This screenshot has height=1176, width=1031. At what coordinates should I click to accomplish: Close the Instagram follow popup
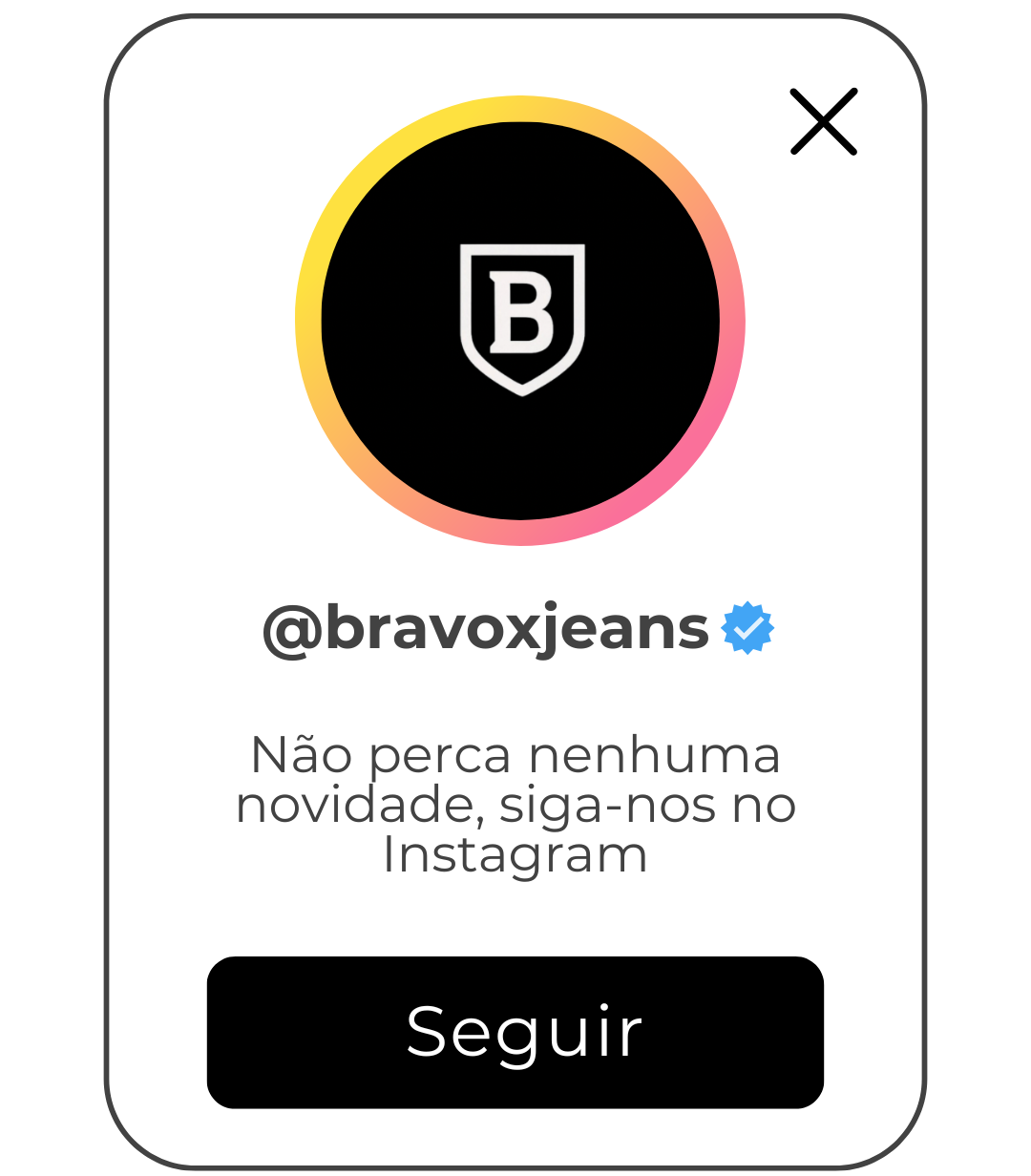click(x=823, y=121)
